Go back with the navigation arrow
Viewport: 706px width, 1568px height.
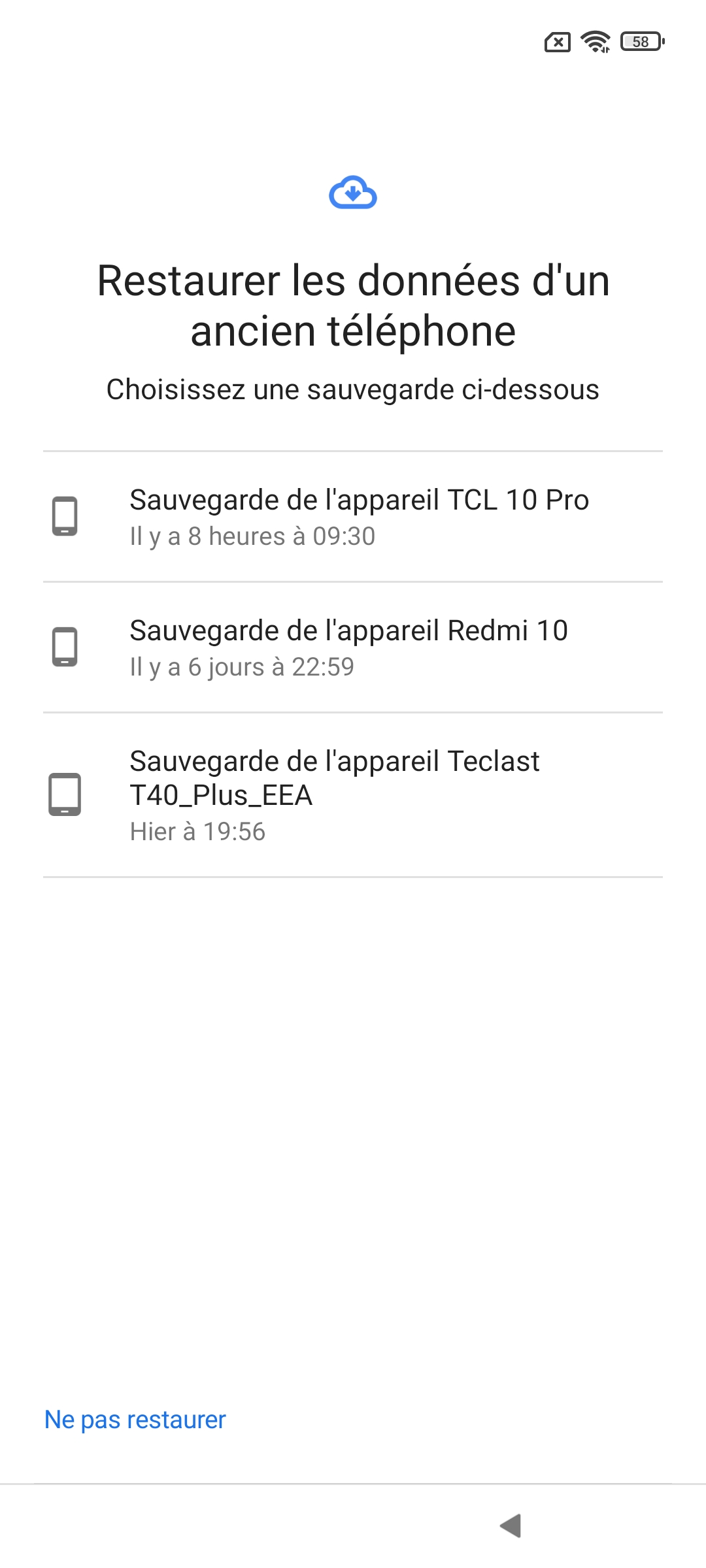pyautogui.click(x=511, y=1526)
